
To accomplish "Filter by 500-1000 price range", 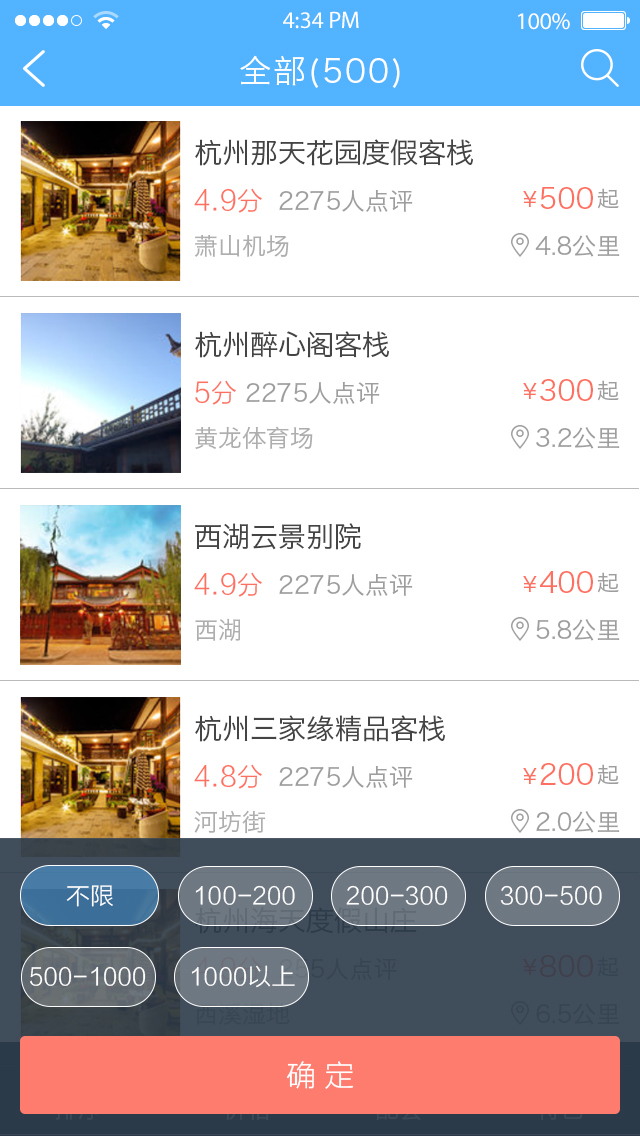I will (88, 976).
